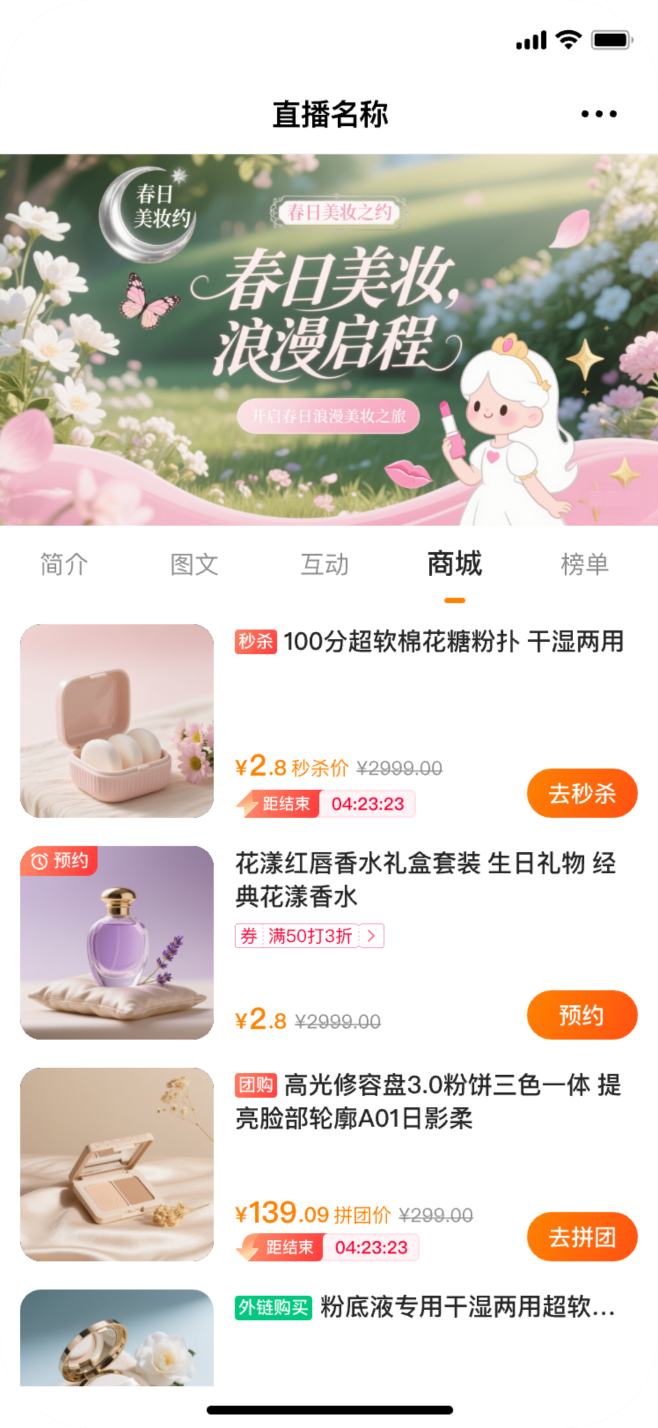Tap the 去秒杀 button

point(581,794)
